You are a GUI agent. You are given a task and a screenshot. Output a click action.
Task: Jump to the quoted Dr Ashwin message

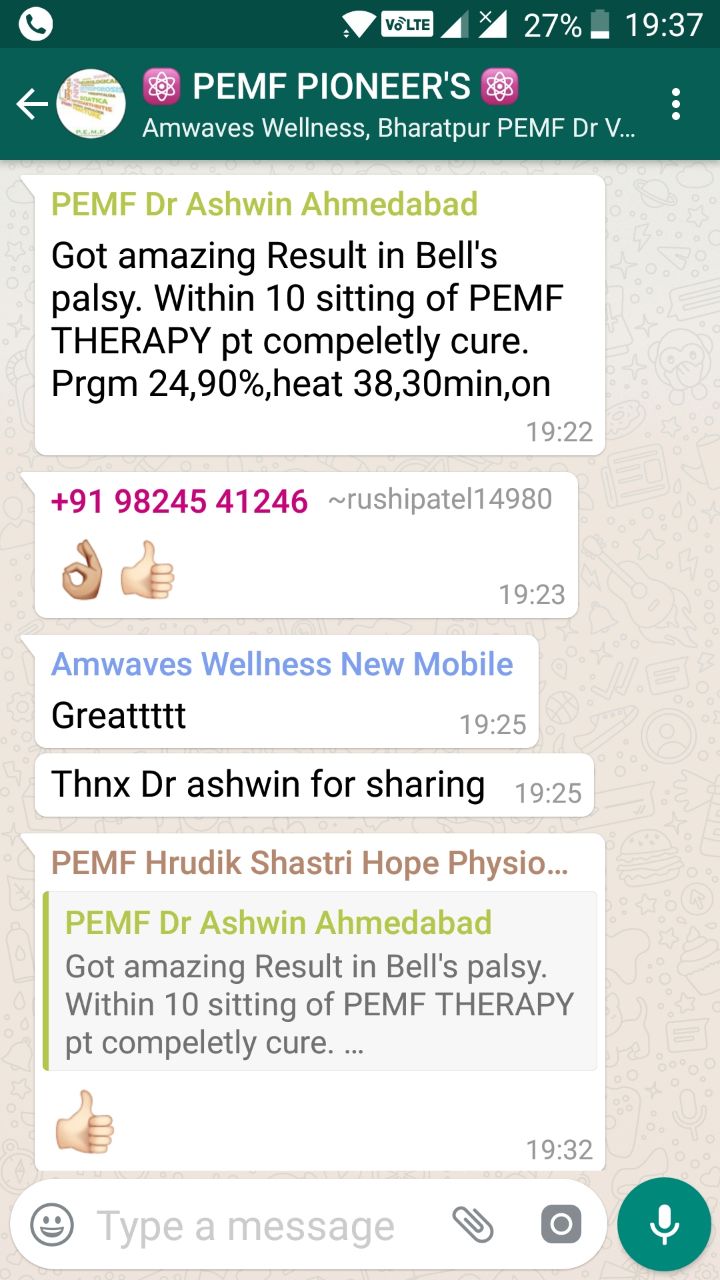[x=320, y=981]
